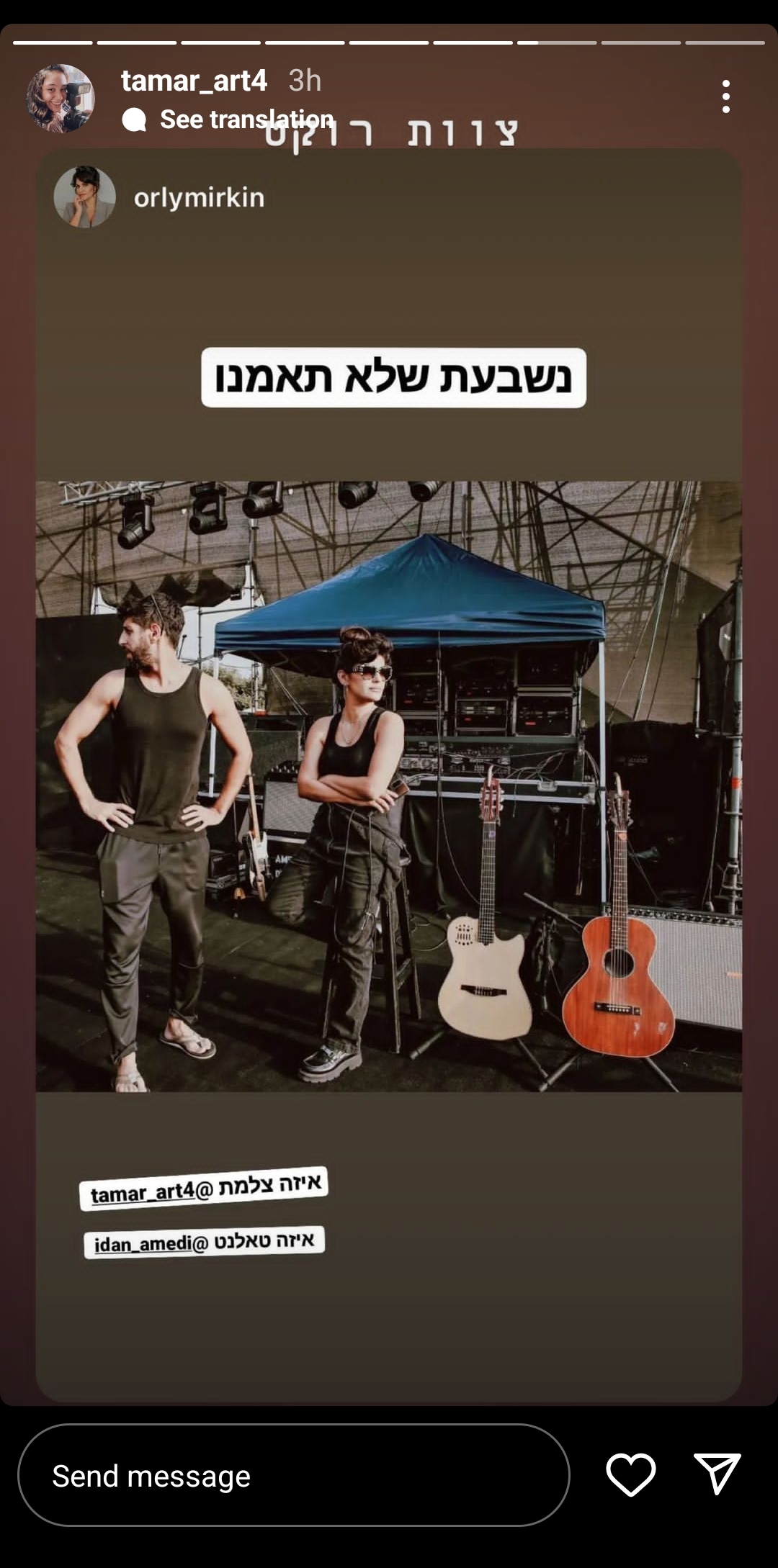Open the three-dot story options menu
The image size is (778, 1568).
point(725,96)
